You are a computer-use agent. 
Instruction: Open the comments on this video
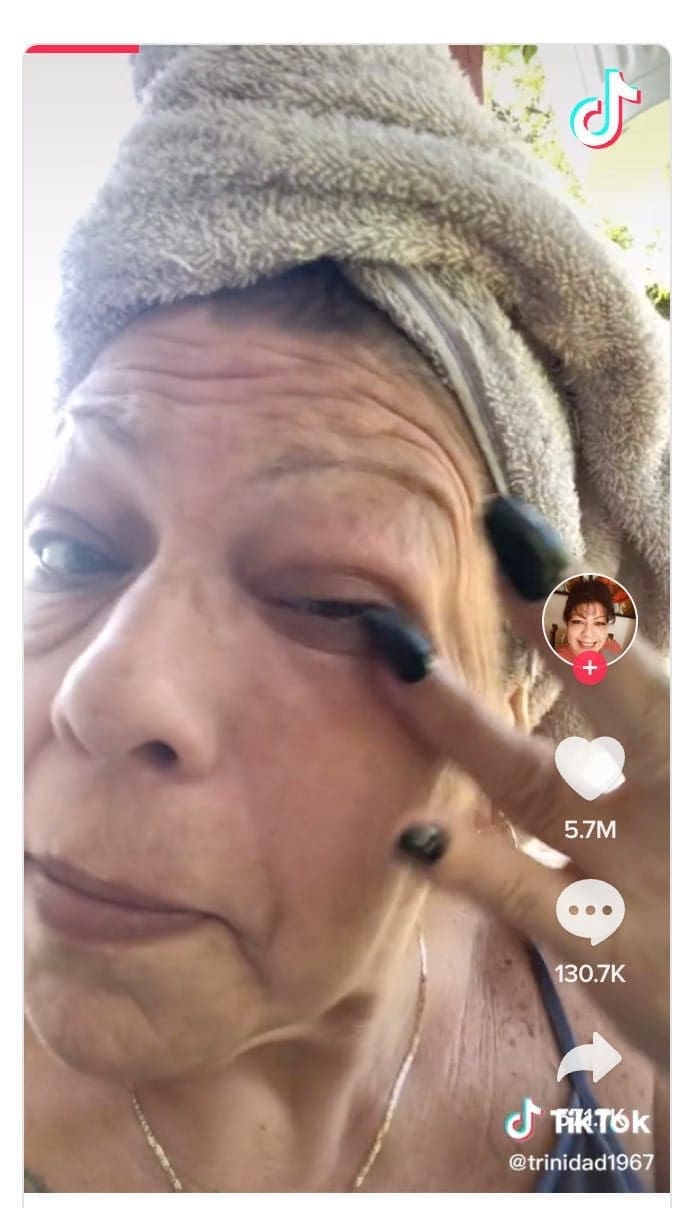coord(590,912)
